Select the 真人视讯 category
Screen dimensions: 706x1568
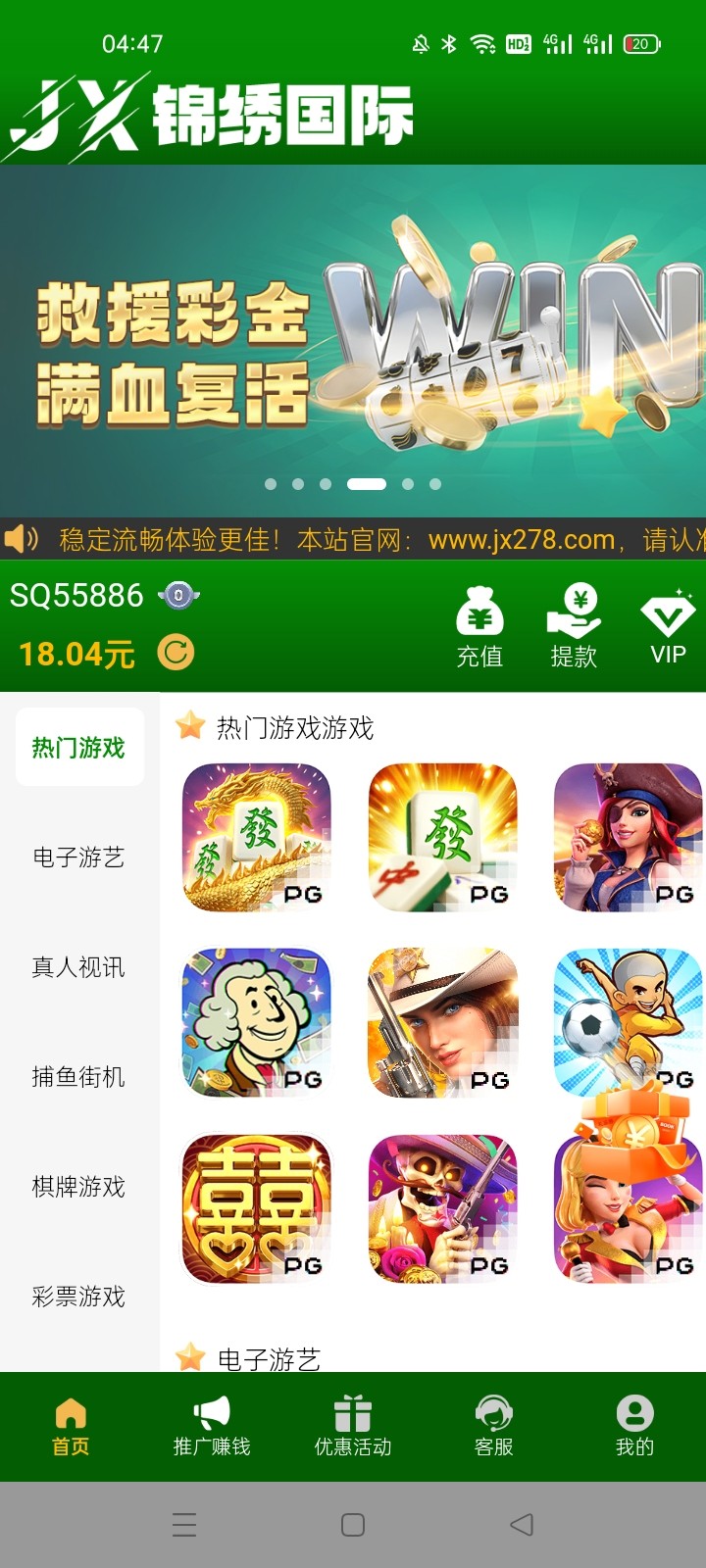(79, 967)
